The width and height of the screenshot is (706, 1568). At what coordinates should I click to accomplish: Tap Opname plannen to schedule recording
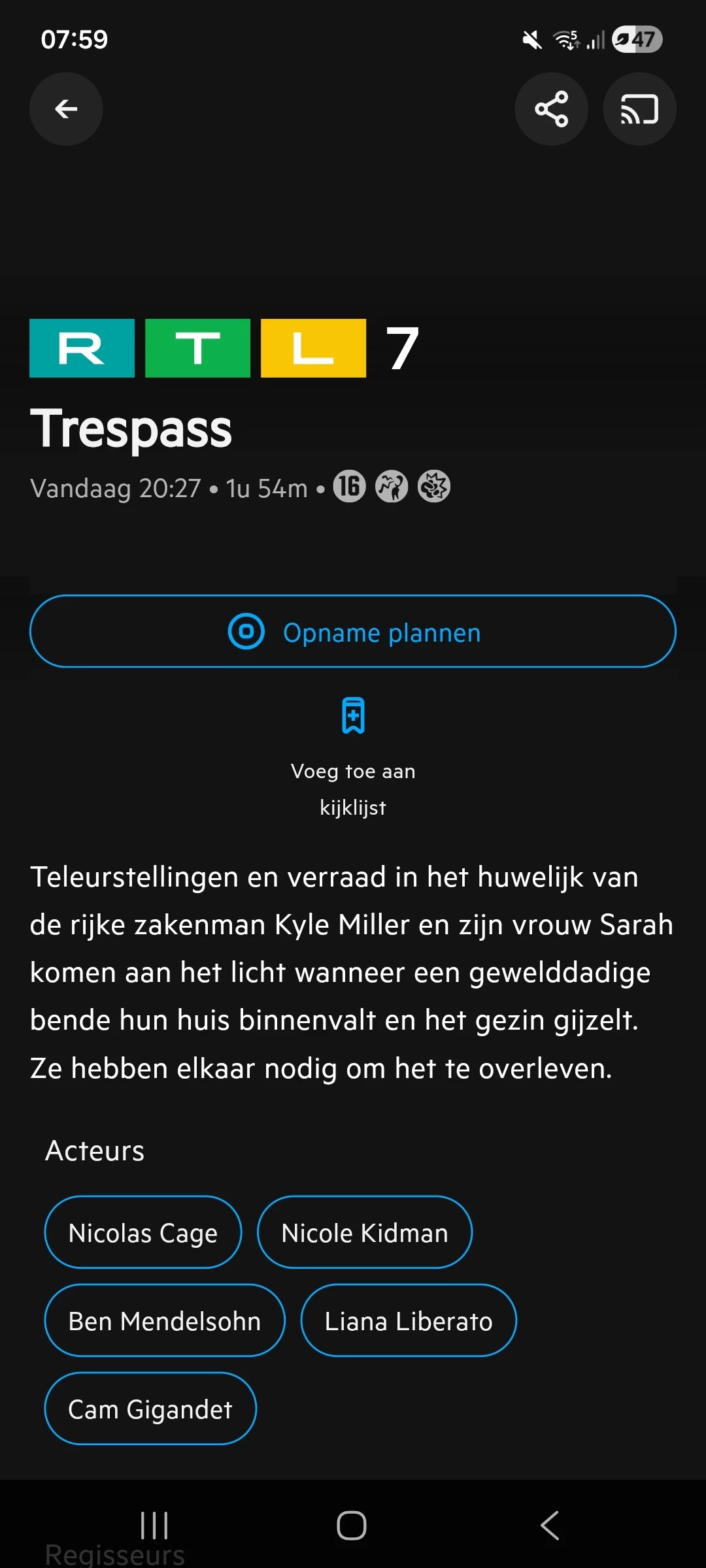[x=353, y=632]
